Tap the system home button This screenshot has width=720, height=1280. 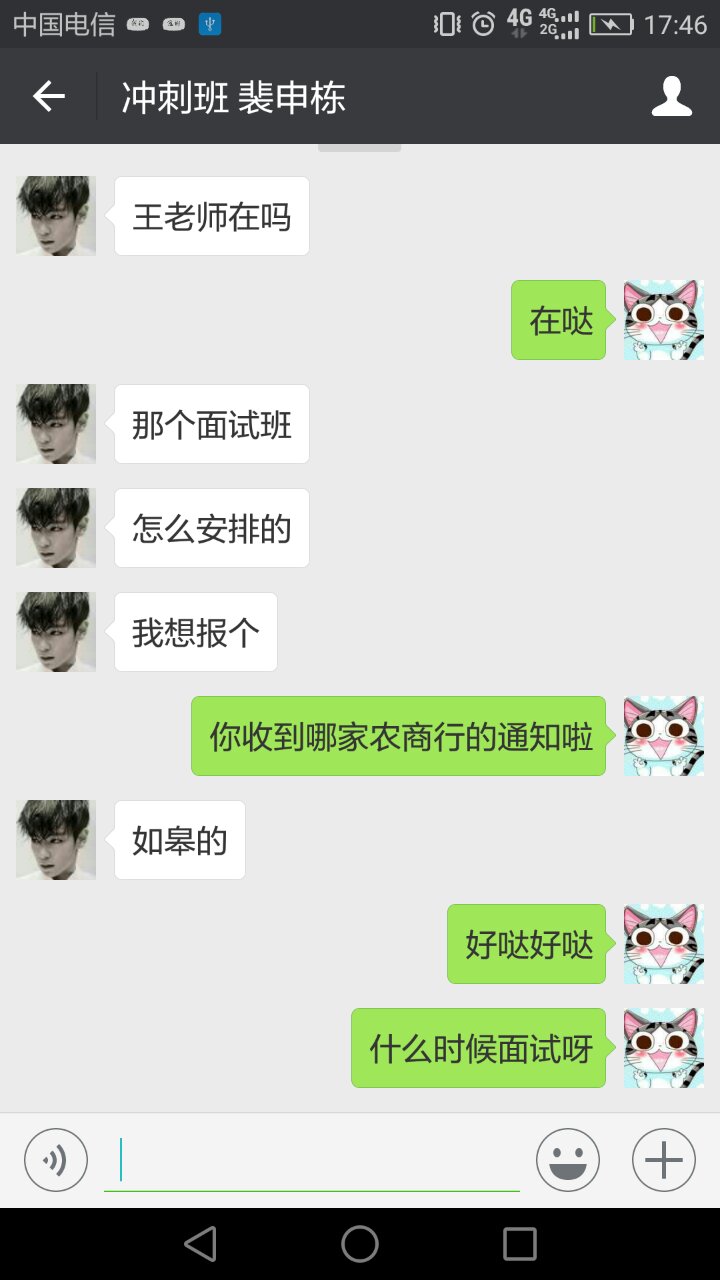[x=360, y=1244]
